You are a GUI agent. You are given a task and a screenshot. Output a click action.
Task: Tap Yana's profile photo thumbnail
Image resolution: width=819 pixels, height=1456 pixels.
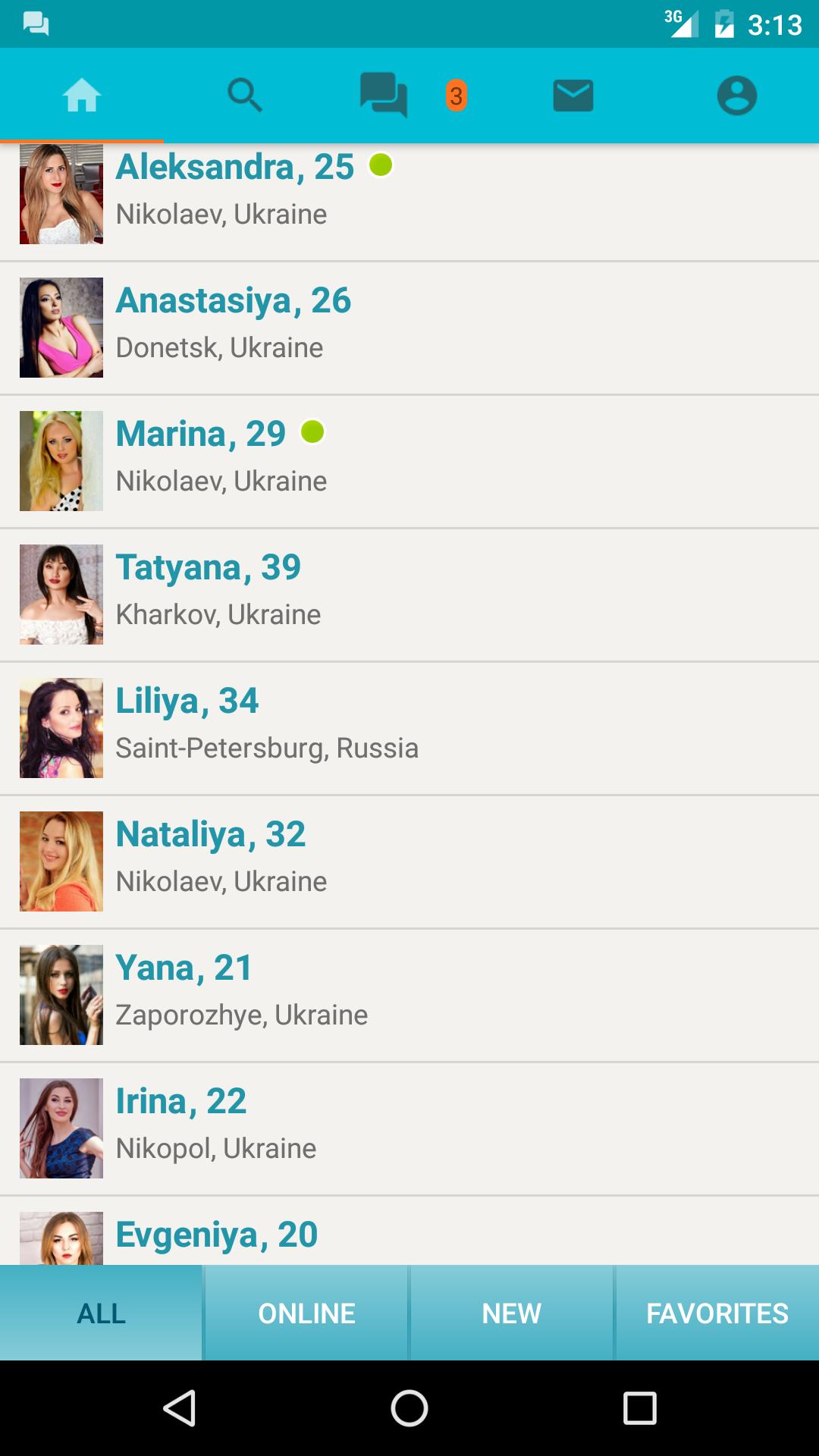pyautogui.click(x=61, y=993)
